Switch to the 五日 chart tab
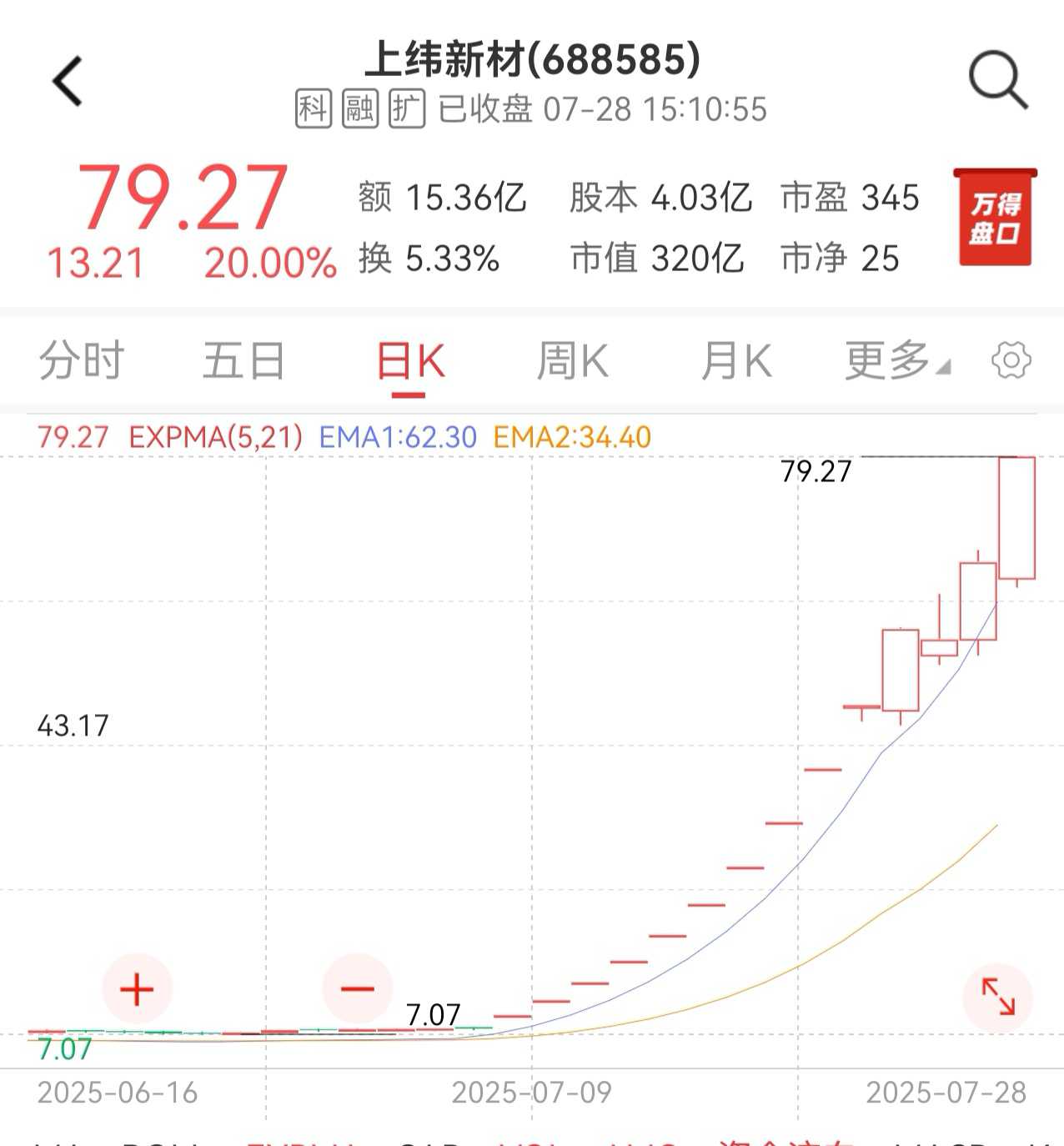 pos(243,361)
